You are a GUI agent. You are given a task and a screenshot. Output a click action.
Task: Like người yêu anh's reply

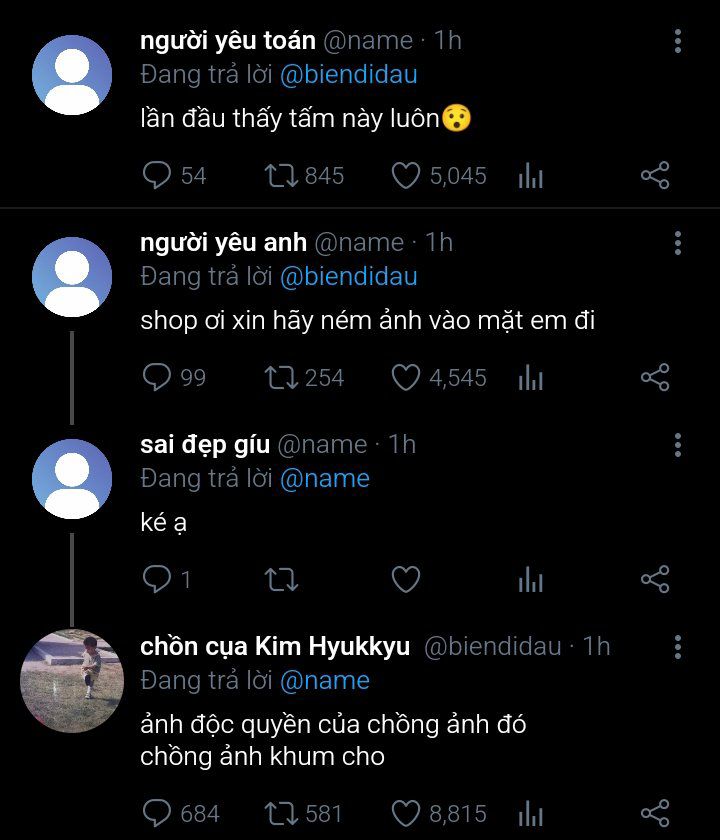(405, 378)
